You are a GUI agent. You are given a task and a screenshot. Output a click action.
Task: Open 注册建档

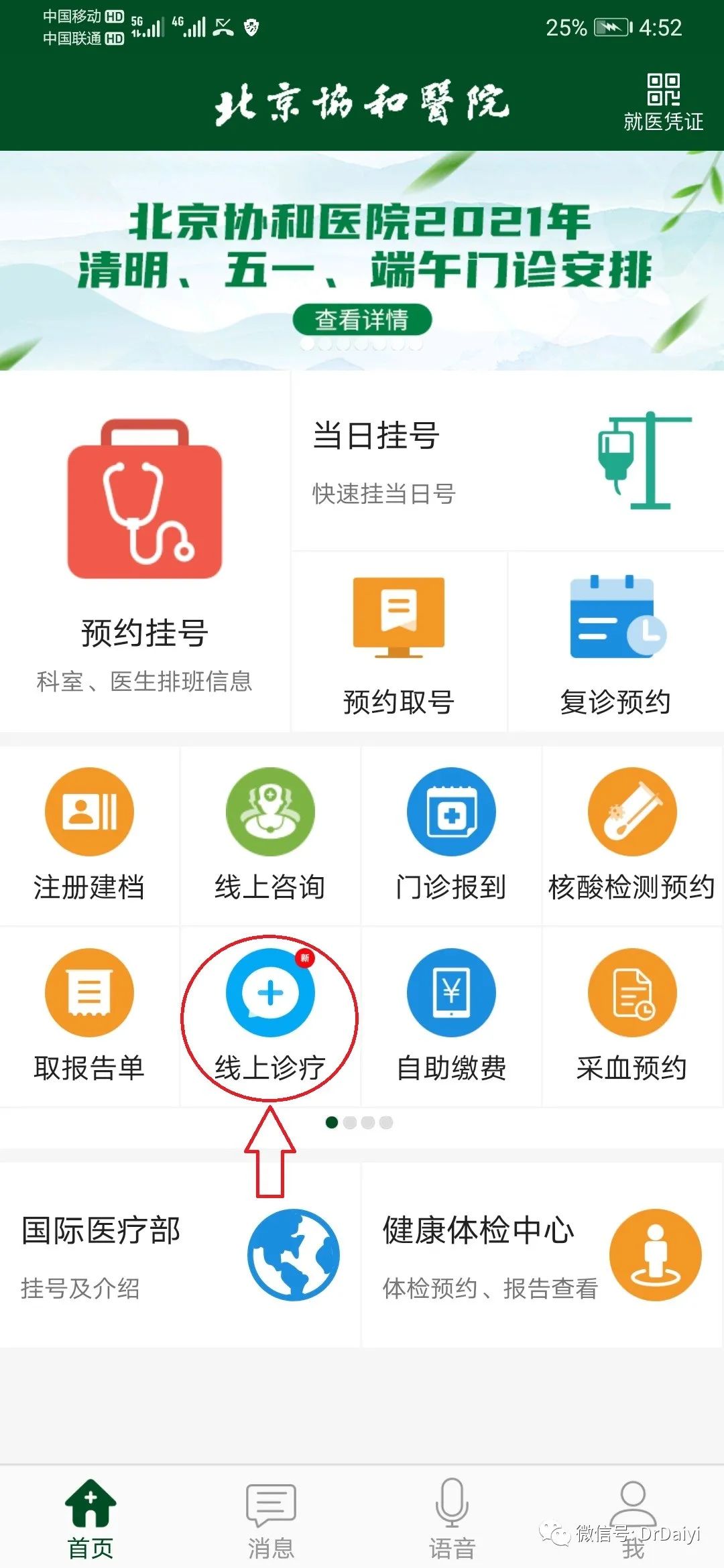pos(89,835)
